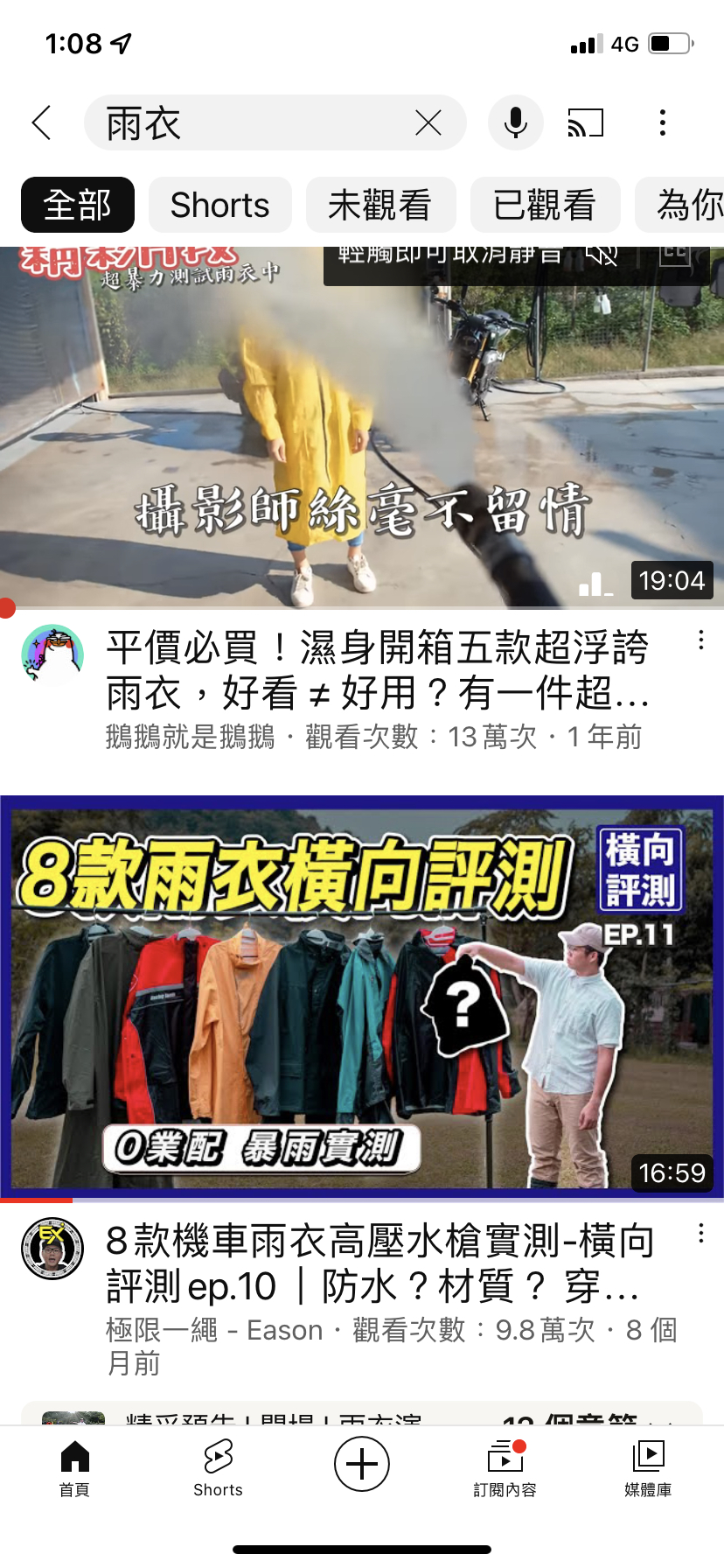Select the 已觀看 filter chip
The width and height of the screenshot is (724, 1568).
point(545,205)
